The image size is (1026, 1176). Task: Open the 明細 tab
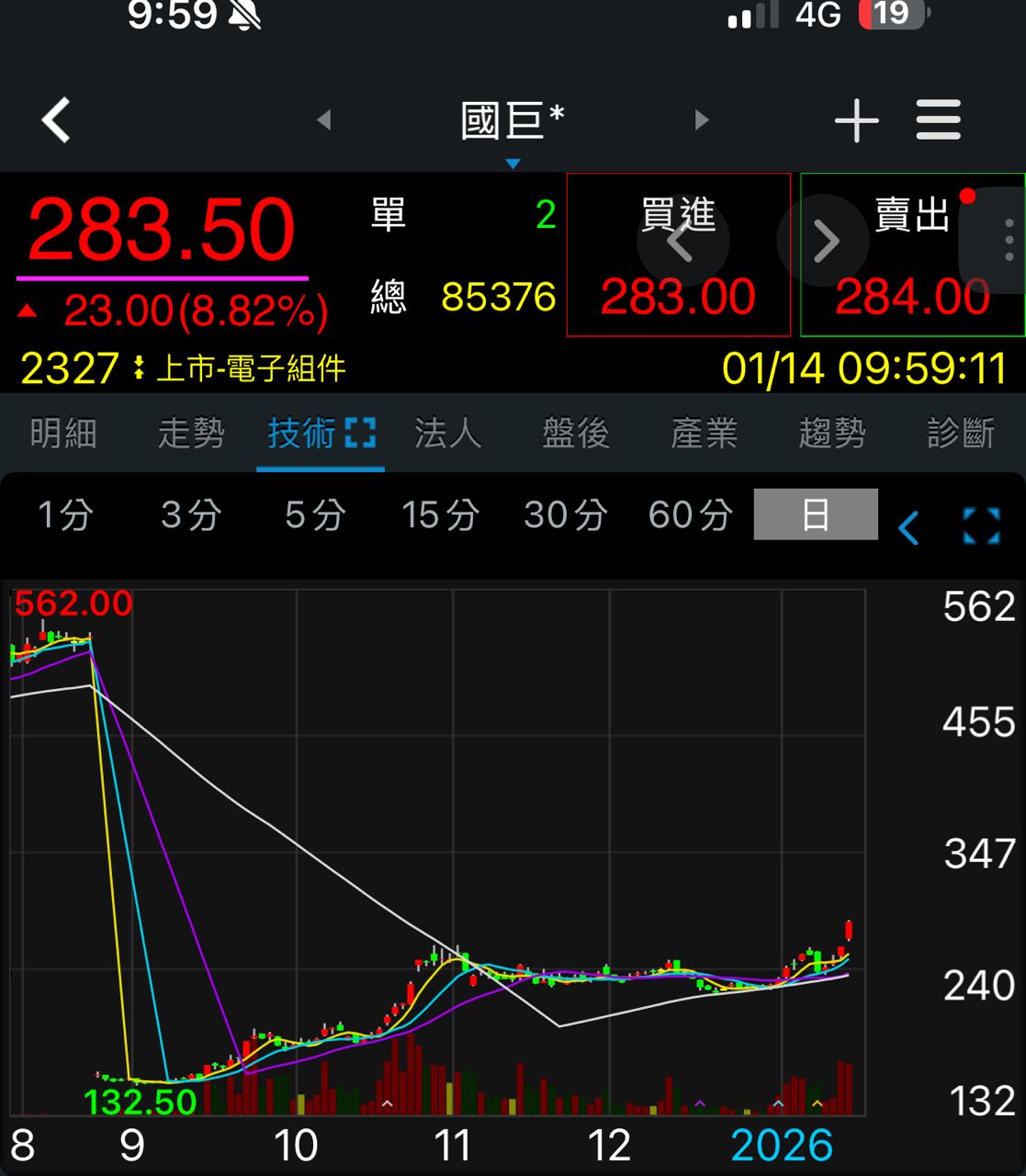pyautogui.click(x=63, y=433)
